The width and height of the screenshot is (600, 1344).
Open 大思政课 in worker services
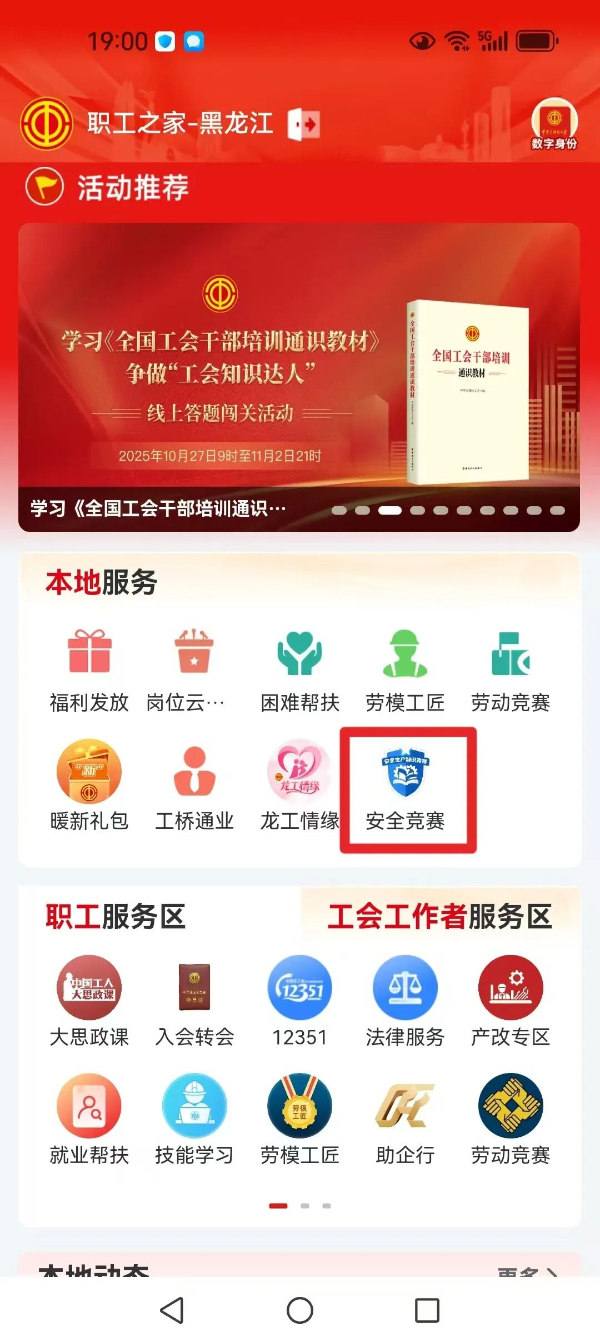point(90,1002)
